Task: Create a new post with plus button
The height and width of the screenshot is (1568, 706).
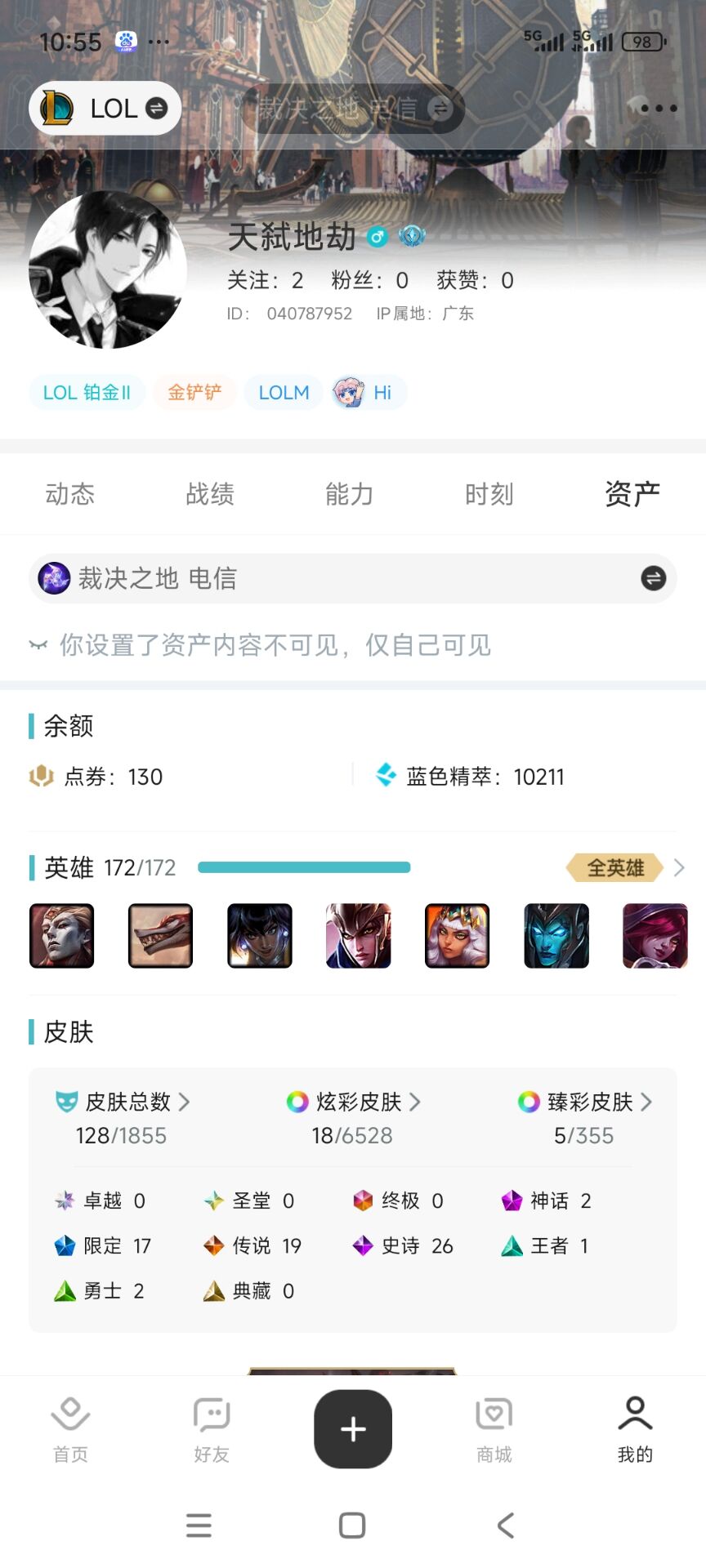Action: 353,1429
